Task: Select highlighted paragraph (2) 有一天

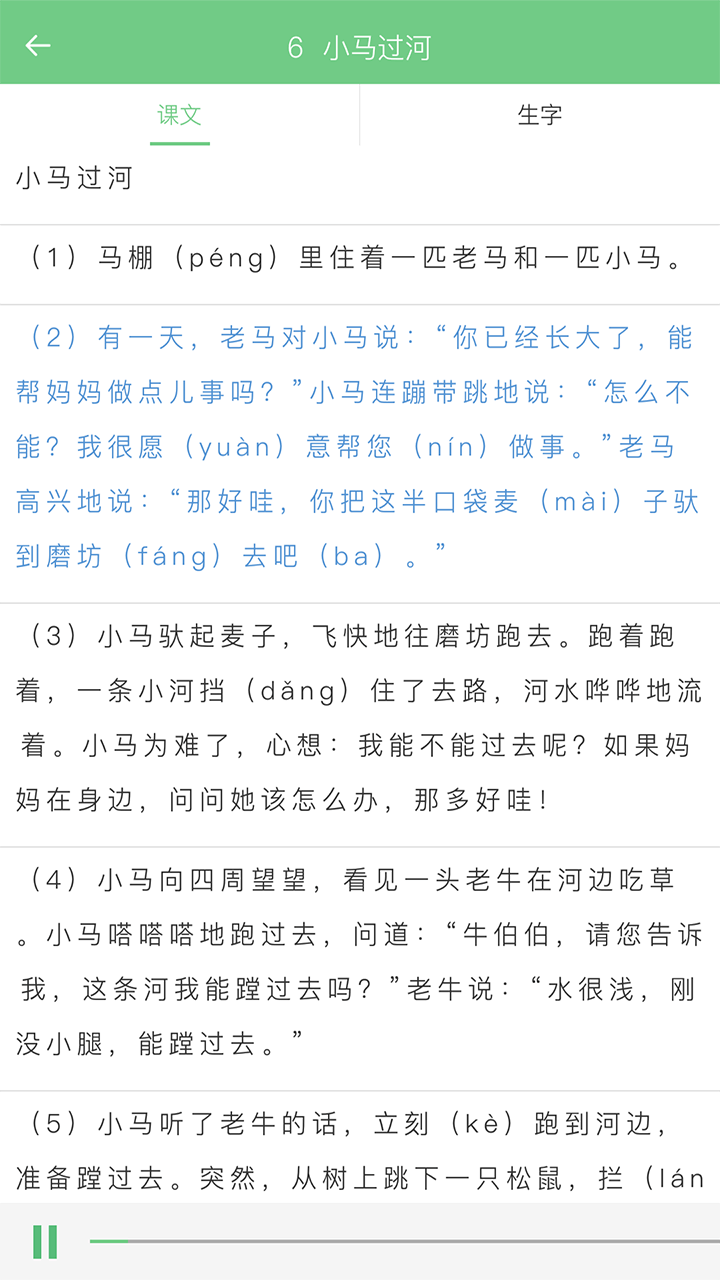Action: pos(360,448)
